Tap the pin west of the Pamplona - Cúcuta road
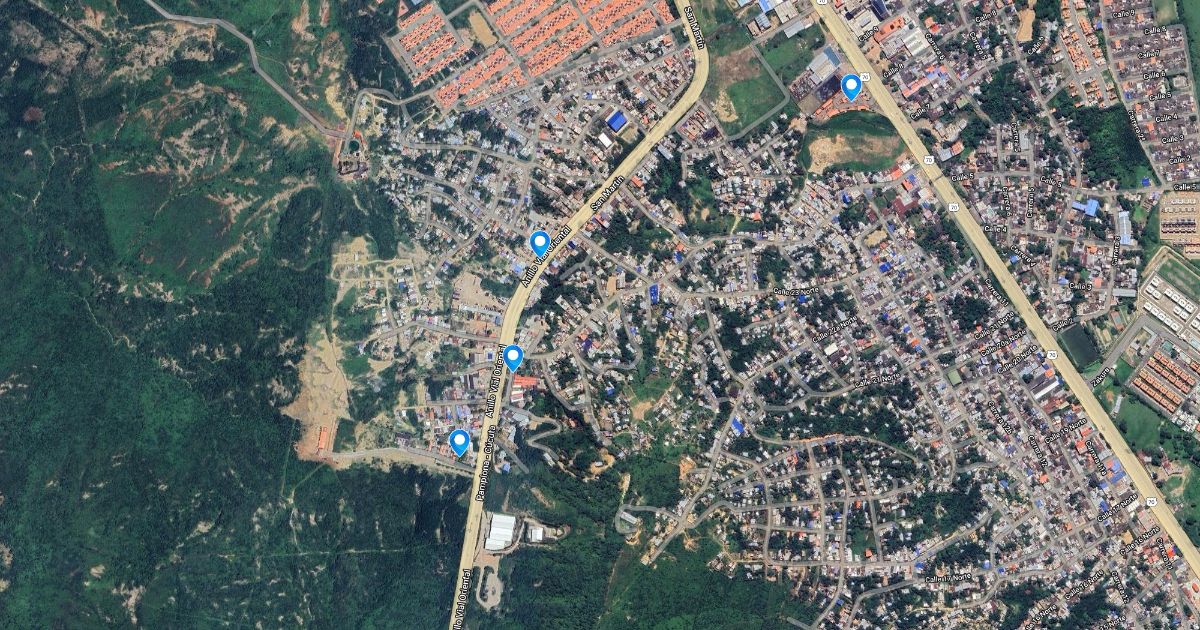Viewport: 1200px width, 630px height. [460, 443]
